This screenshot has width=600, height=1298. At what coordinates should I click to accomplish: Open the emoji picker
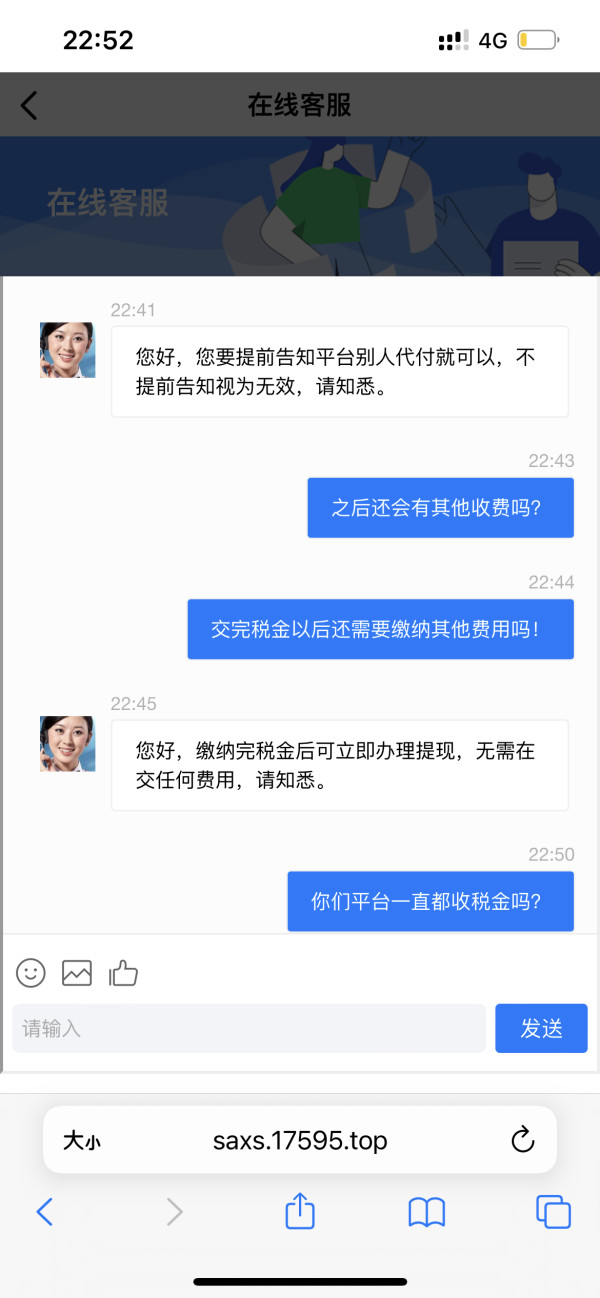tap(31, 972)
